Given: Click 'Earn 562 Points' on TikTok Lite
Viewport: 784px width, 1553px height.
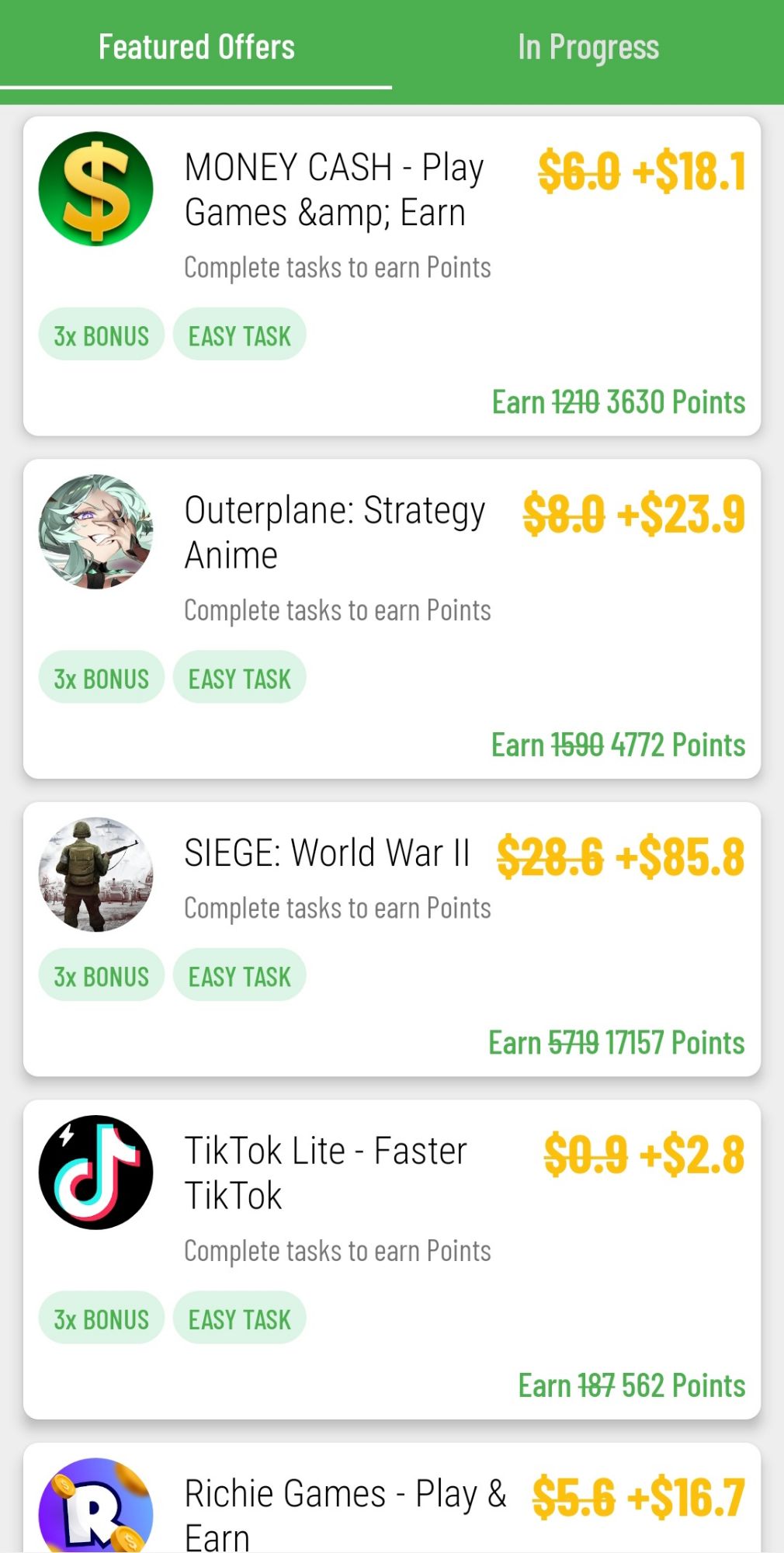Looking at the screenshot, I should pos(630,1384).
